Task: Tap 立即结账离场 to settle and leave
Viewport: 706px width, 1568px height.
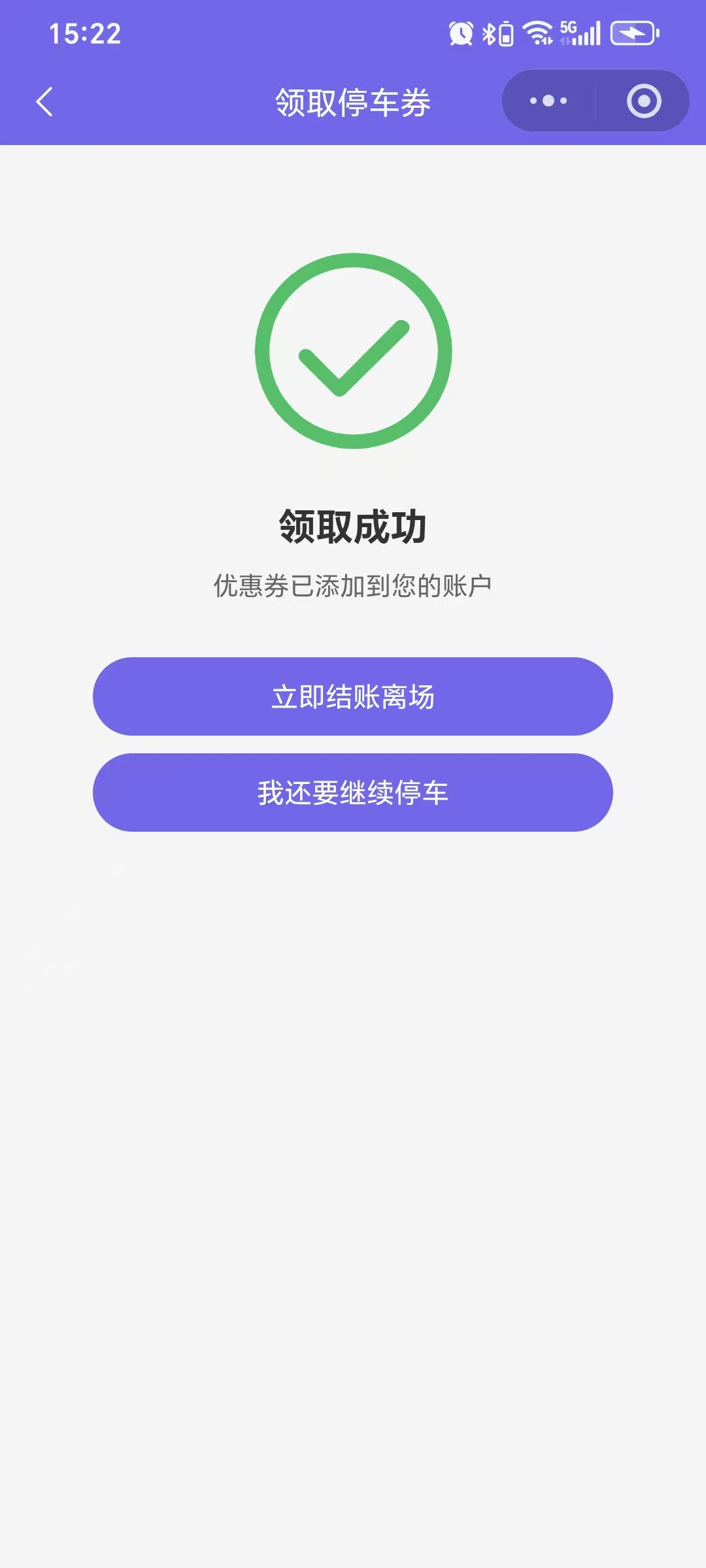Action: pyautogui.click(x=353, y=698)
